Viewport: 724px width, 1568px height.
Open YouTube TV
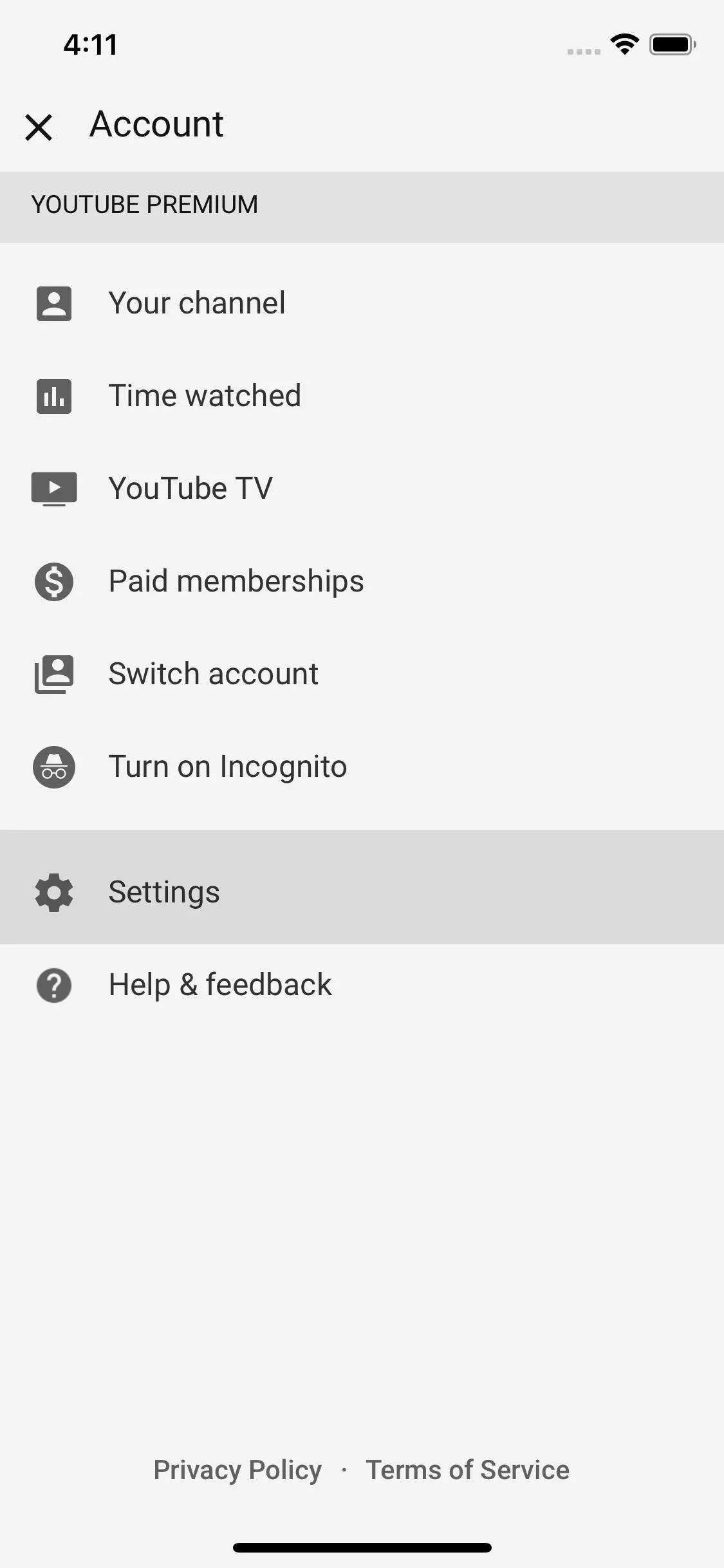pyautogui.click(x=362, y=489)
